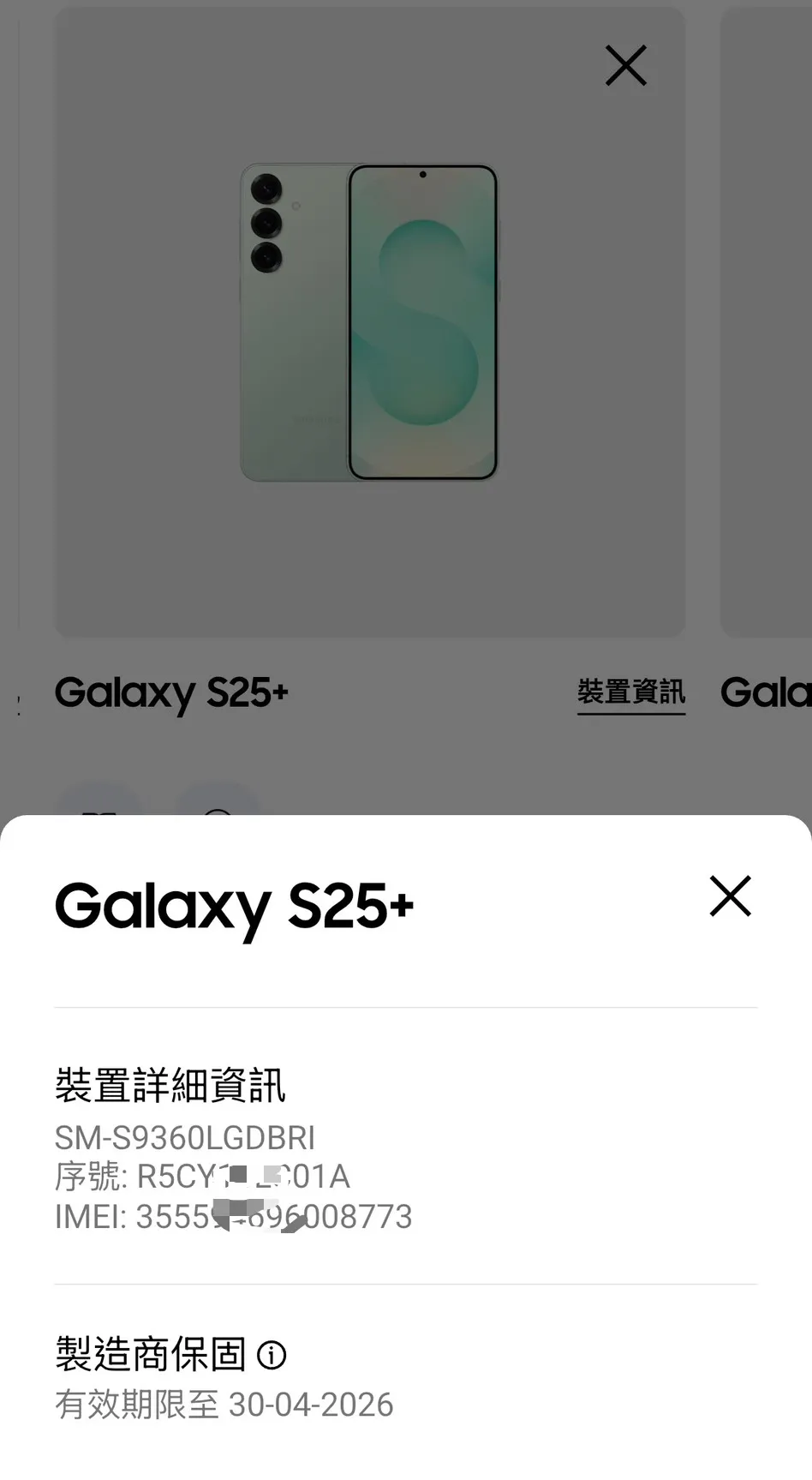Close the Galaxy S25+ detail sheet

[x=730, y=897]
